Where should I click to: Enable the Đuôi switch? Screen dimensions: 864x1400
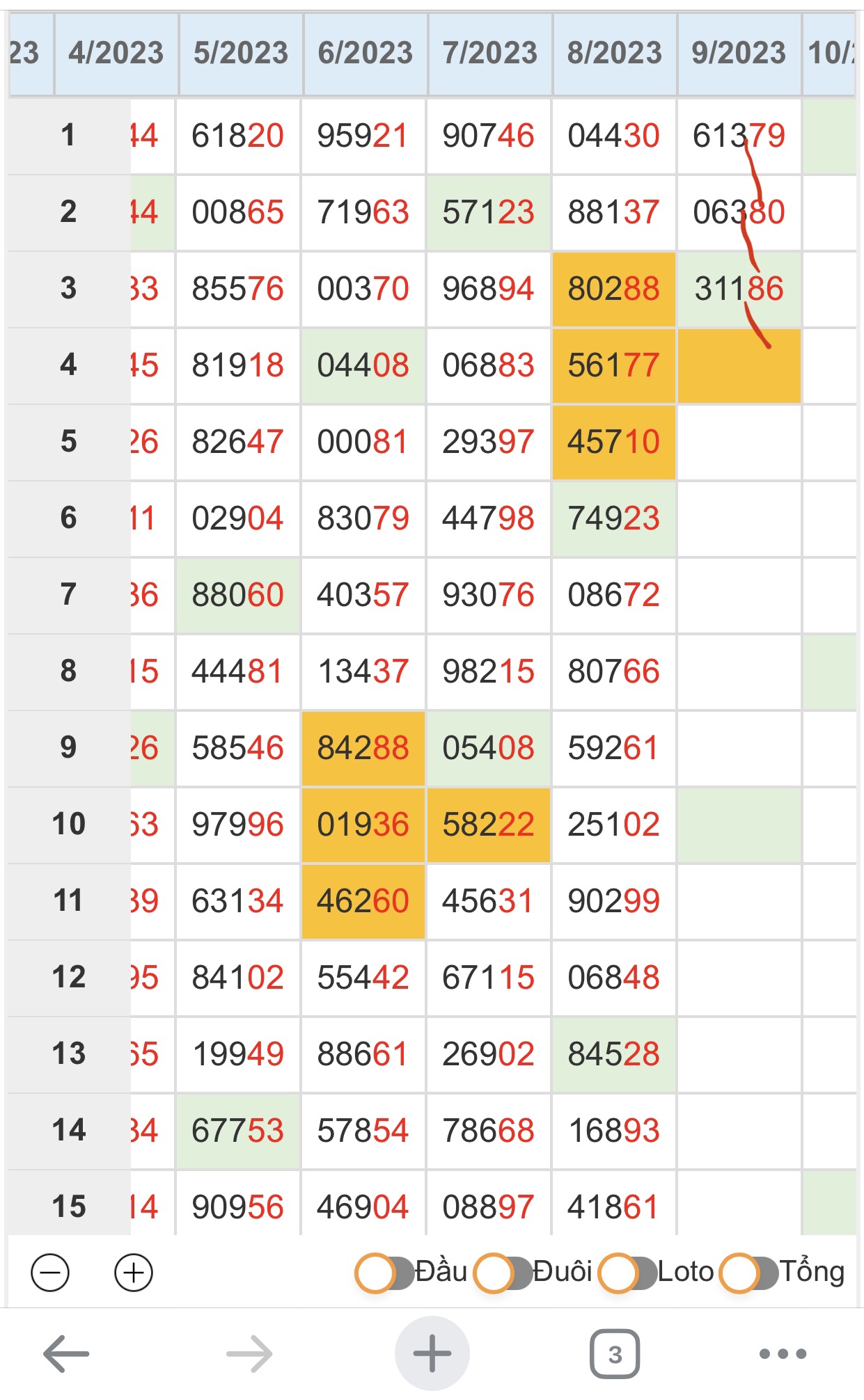click(x=503, y=1273)
